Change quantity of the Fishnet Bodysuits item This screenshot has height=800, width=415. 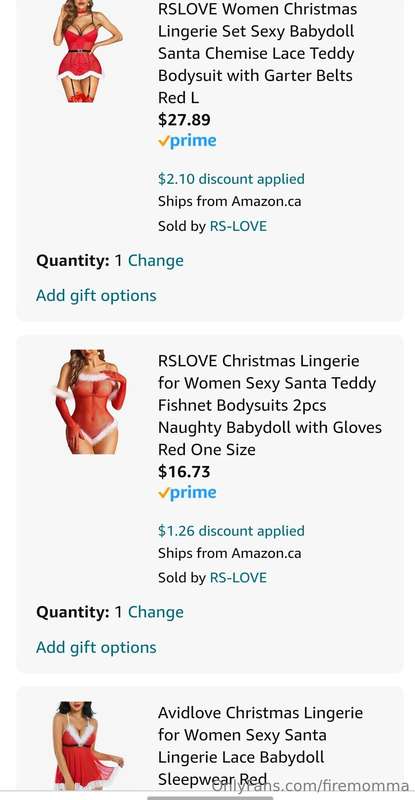tap(155, 612)
